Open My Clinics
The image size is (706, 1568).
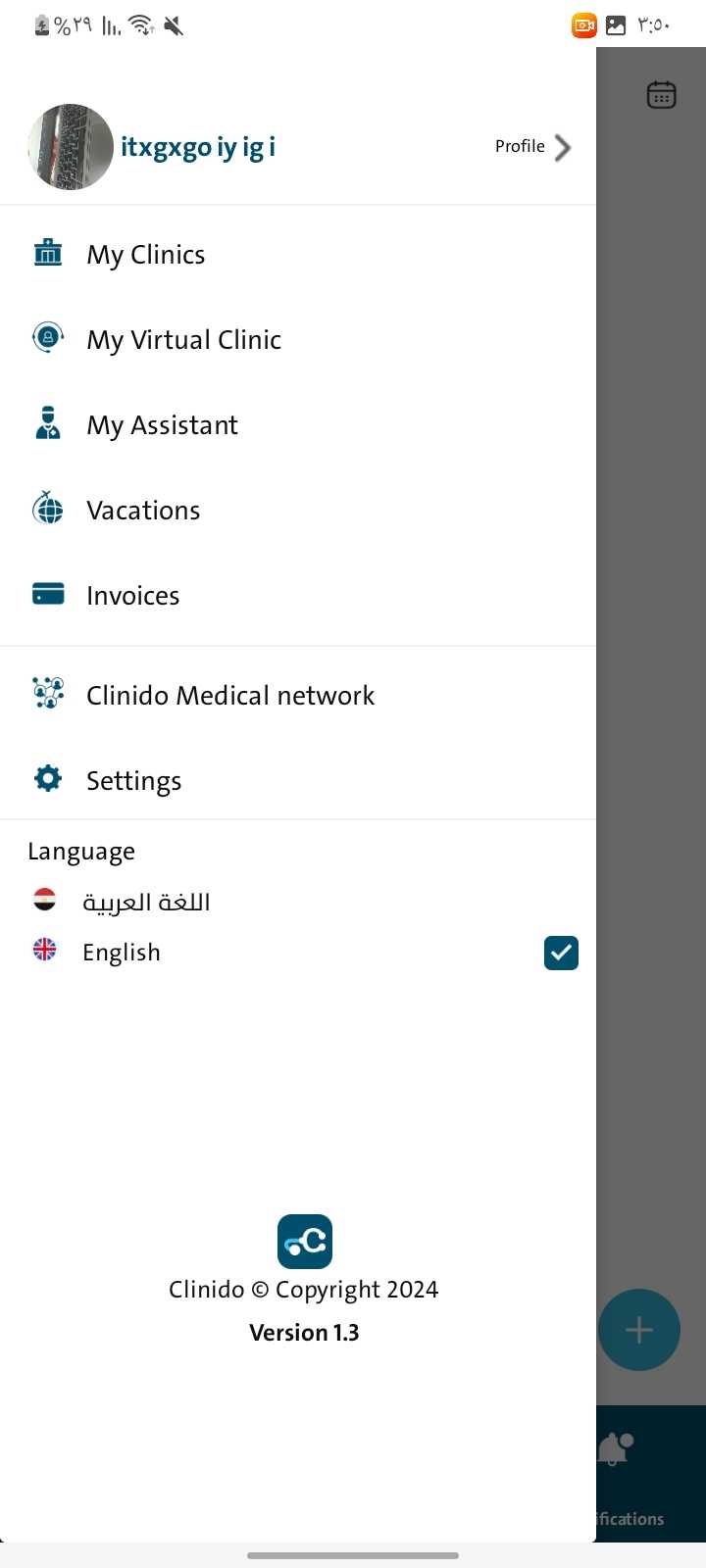145,255
